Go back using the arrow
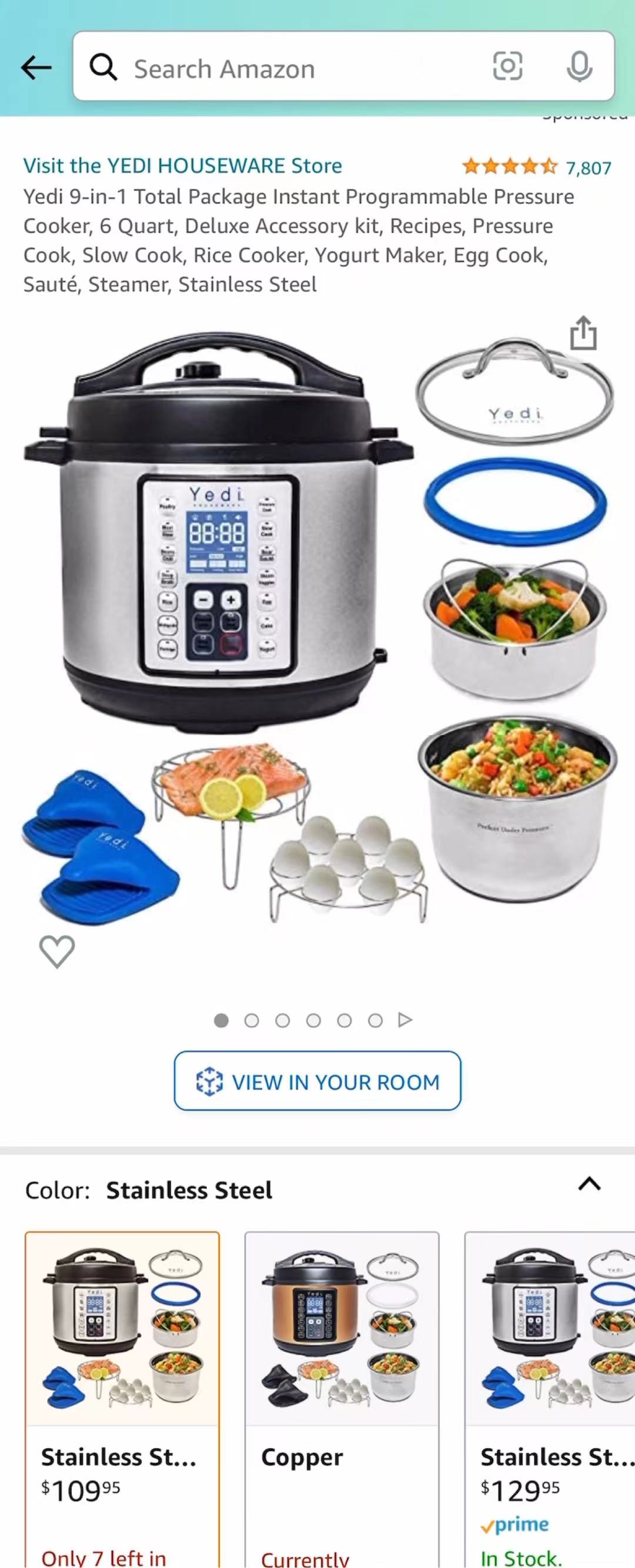635x1568 pixels. tap(36, 68)
